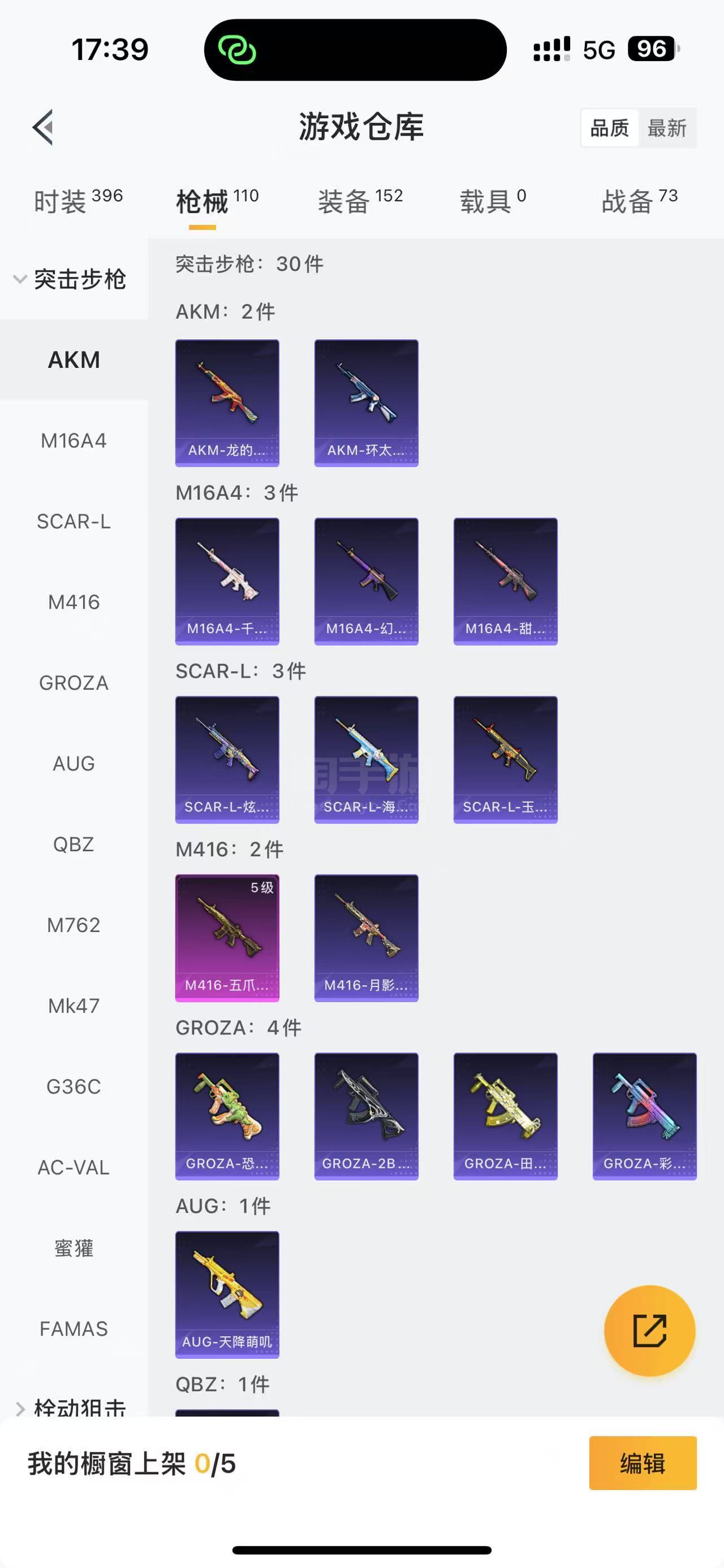Open the AKM-龙的 skin tile
Viewport: 724px width, 1568px height.
click(227, 403)
